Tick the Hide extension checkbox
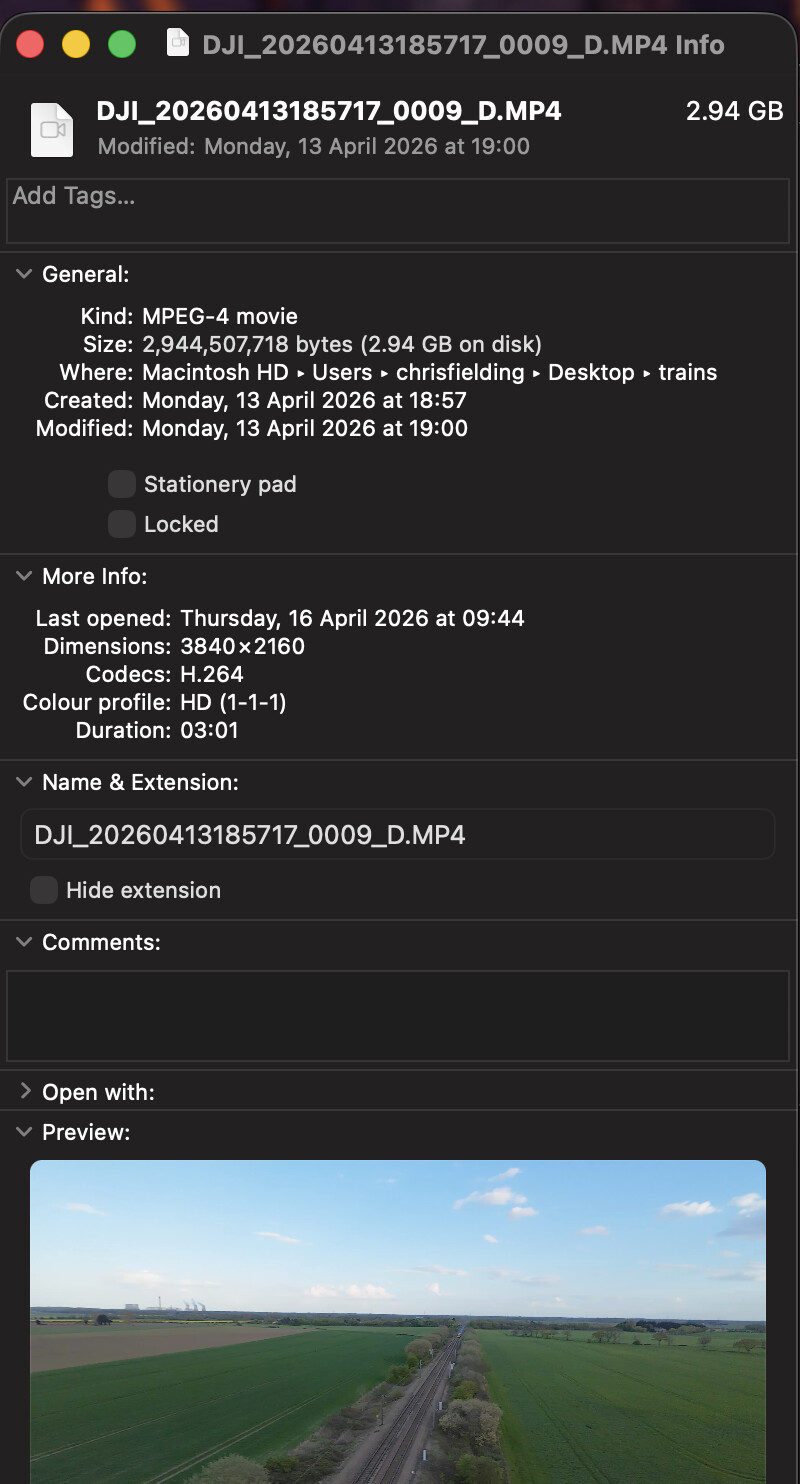This screenshot has height=1484, width=800. click(44, 890)
